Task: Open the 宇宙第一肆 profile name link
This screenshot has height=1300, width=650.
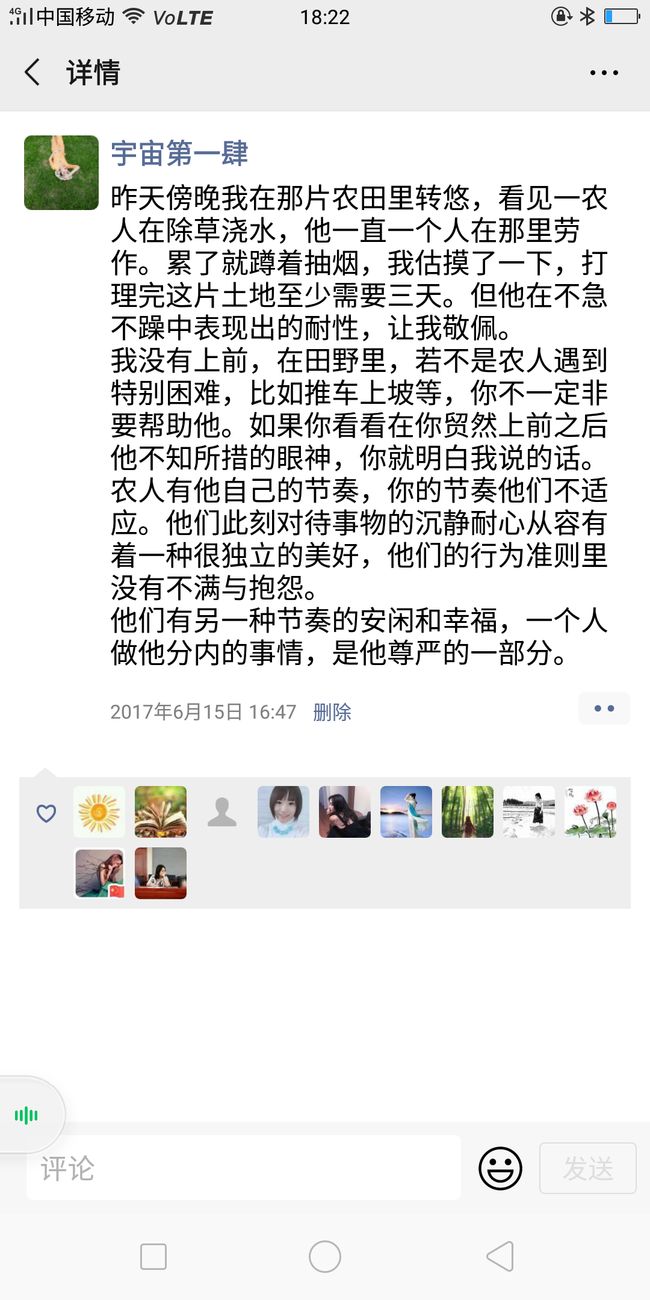Action: coord(179,153)
